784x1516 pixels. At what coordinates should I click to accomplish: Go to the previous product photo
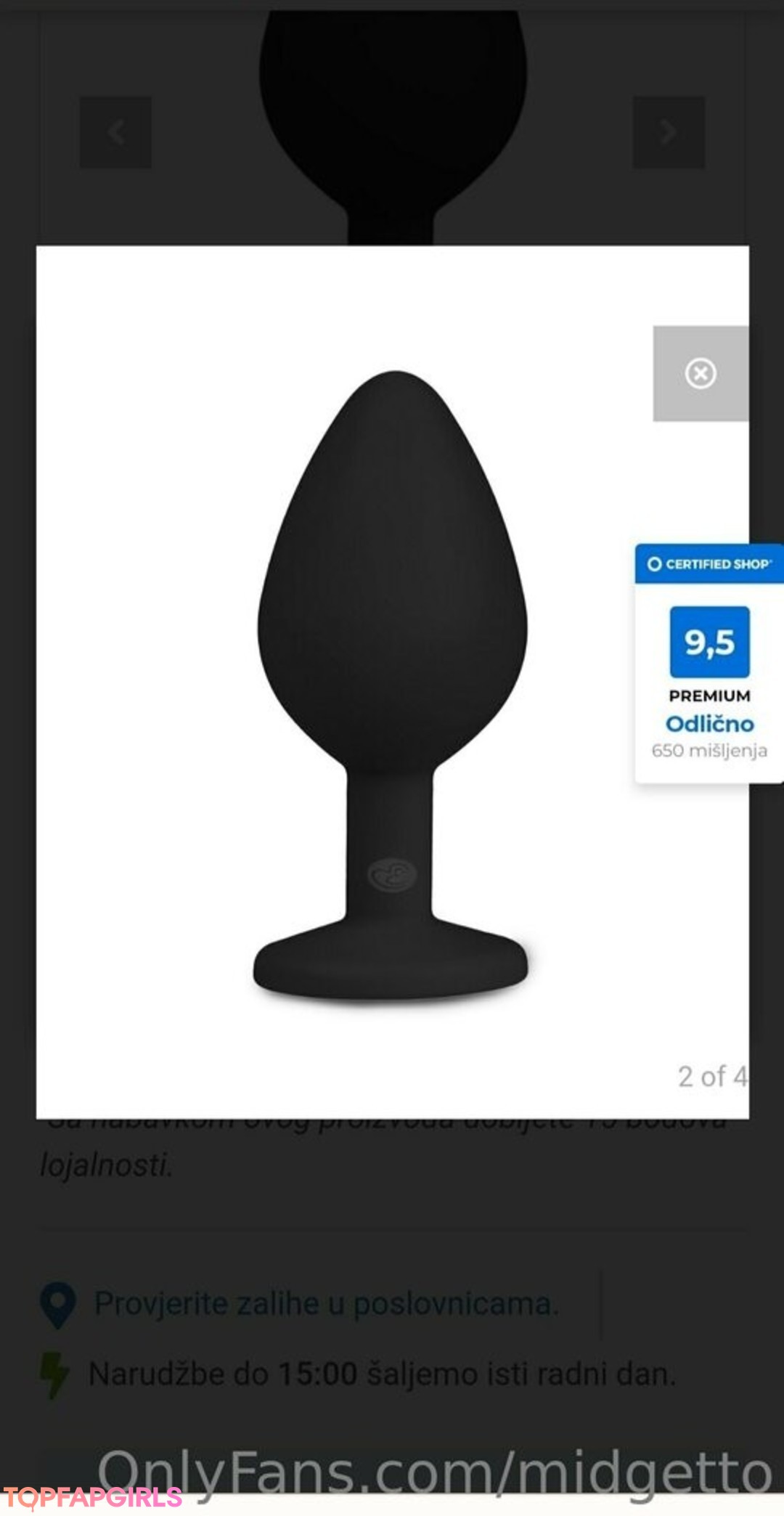click(x=115, y=132)
